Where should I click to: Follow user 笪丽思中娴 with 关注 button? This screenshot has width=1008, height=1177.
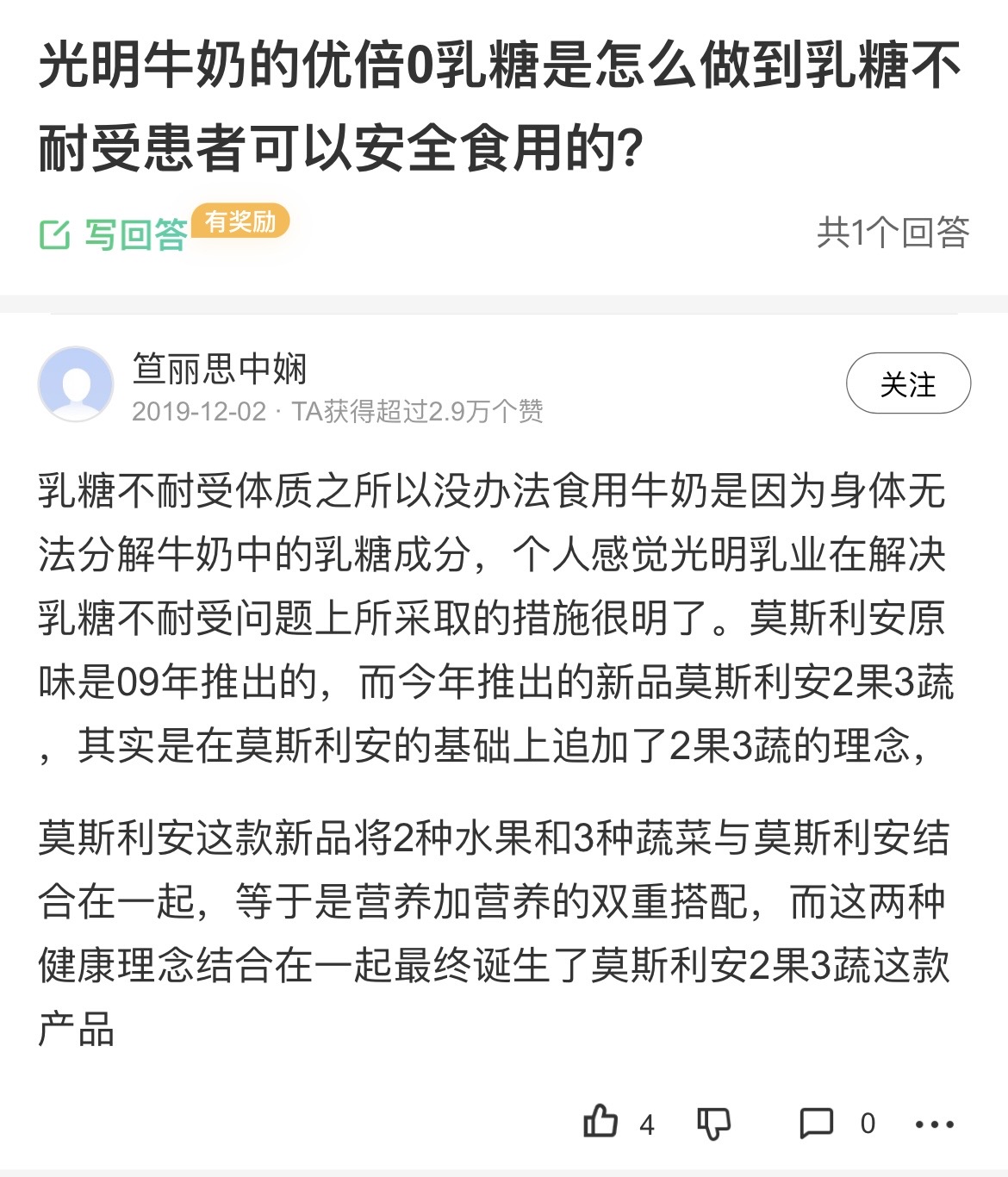click(x=908, y=383)
